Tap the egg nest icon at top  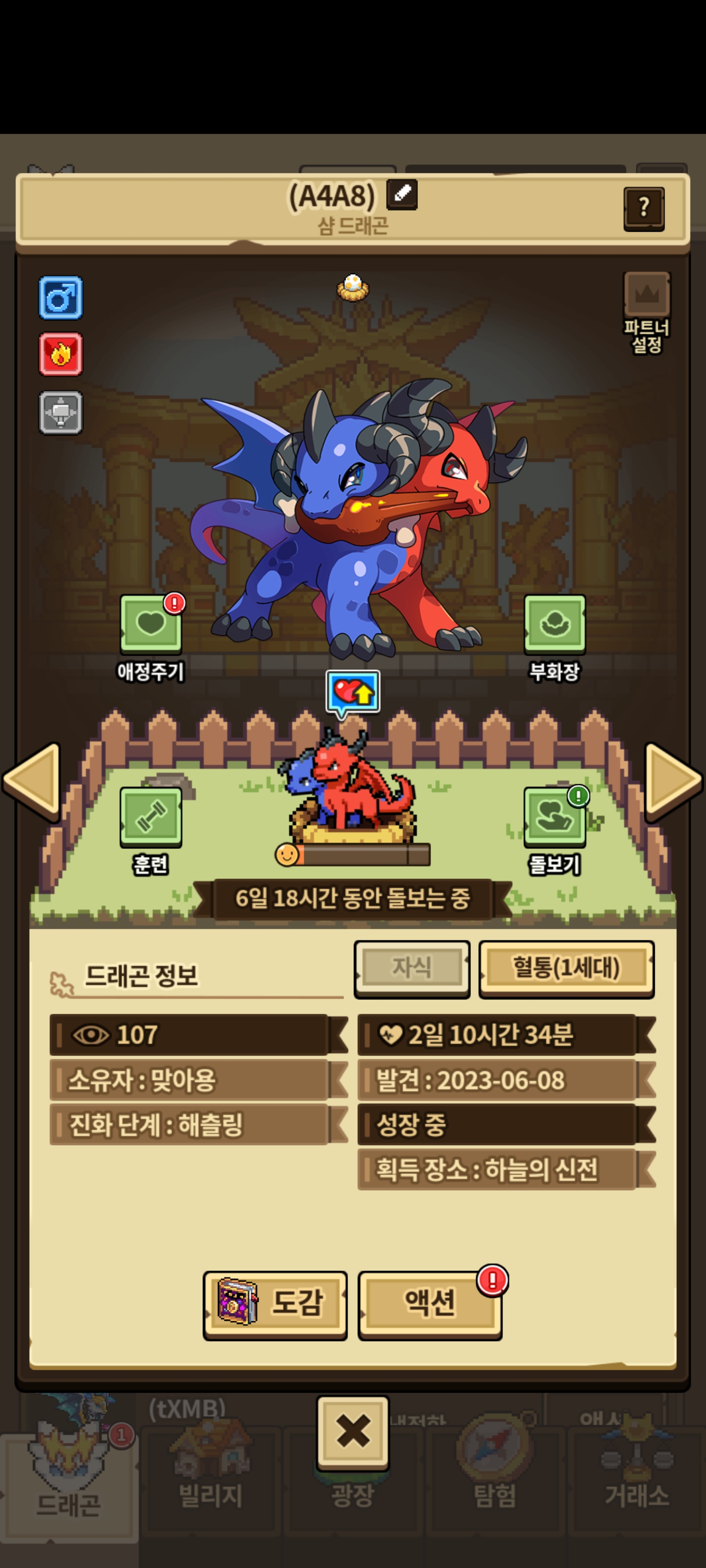(x=353, y=288)
